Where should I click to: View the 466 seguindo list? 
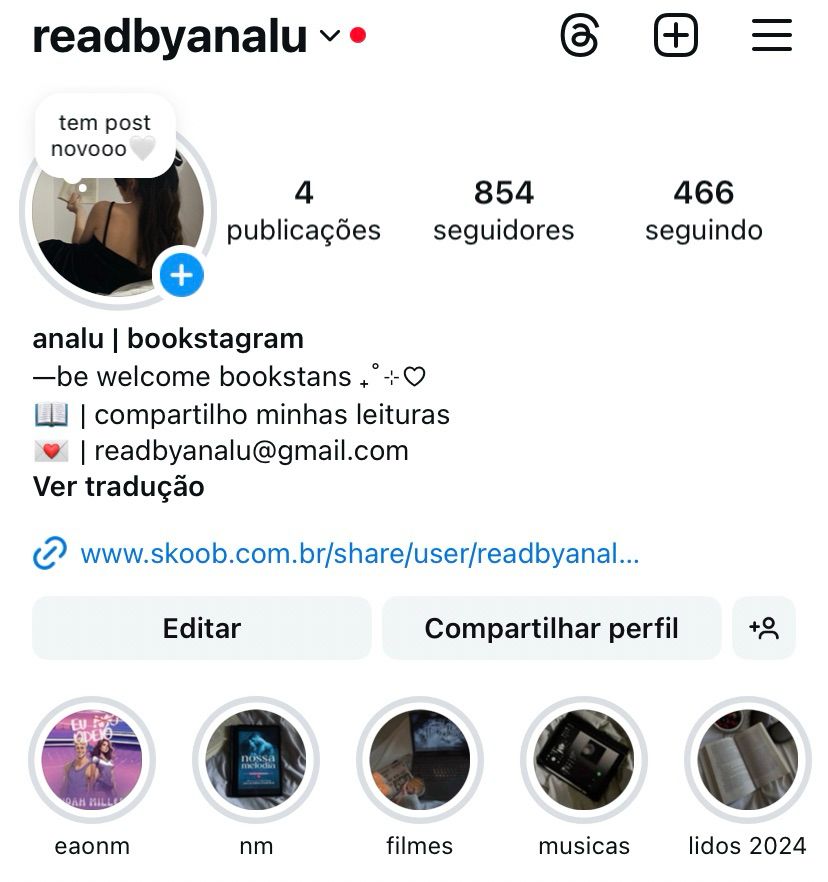(704, 210)
